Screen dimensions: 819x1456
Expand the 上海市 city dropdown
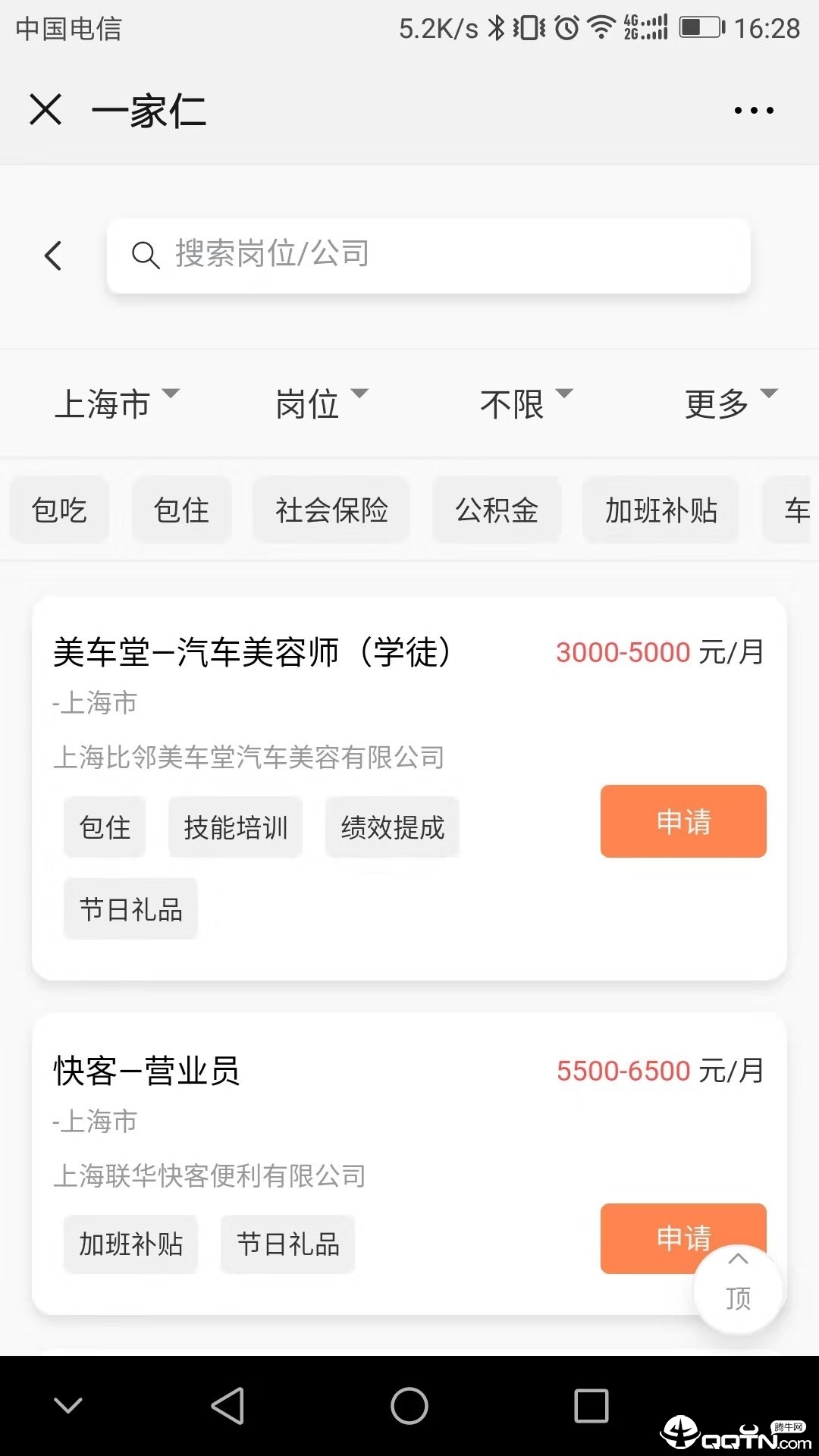click(116, 403)
